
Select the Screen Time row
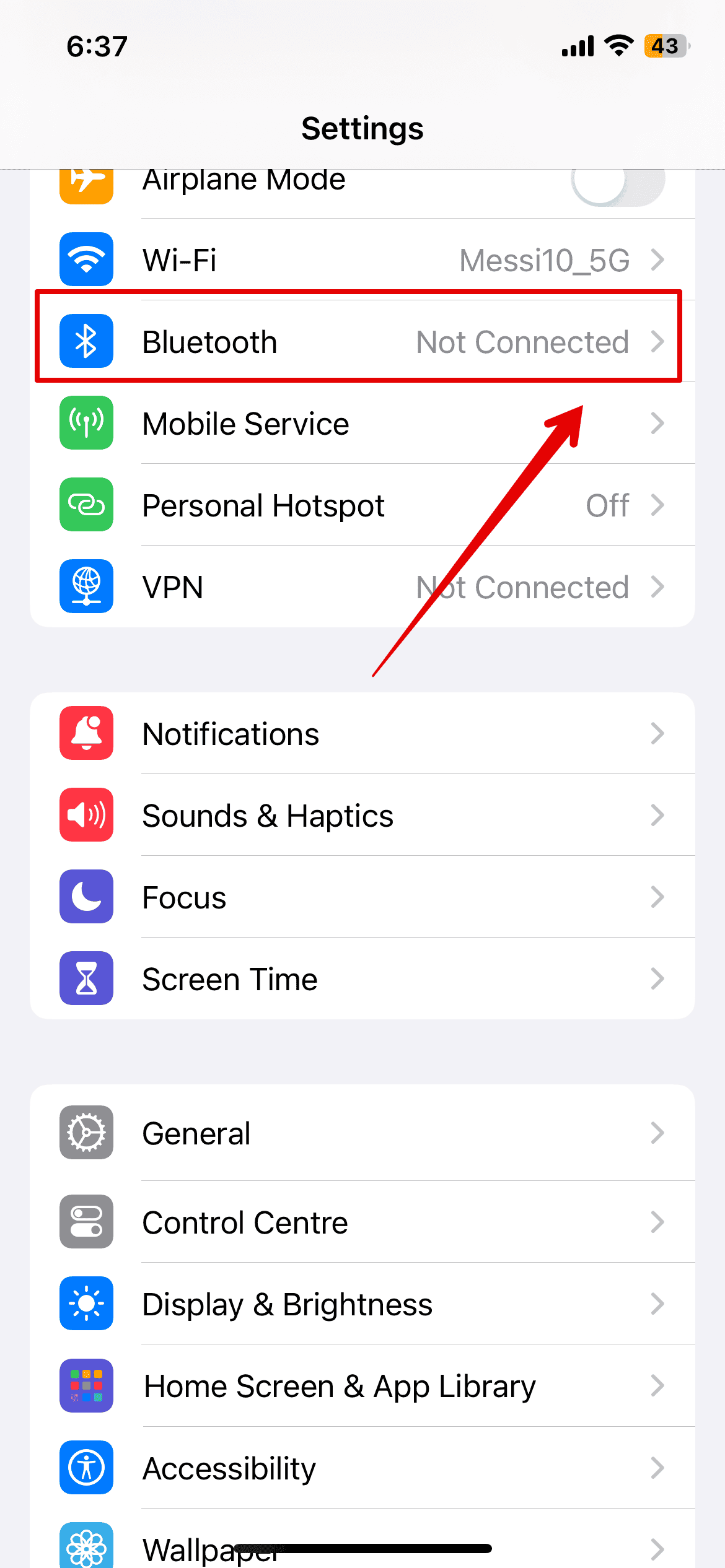pos(362,979)
